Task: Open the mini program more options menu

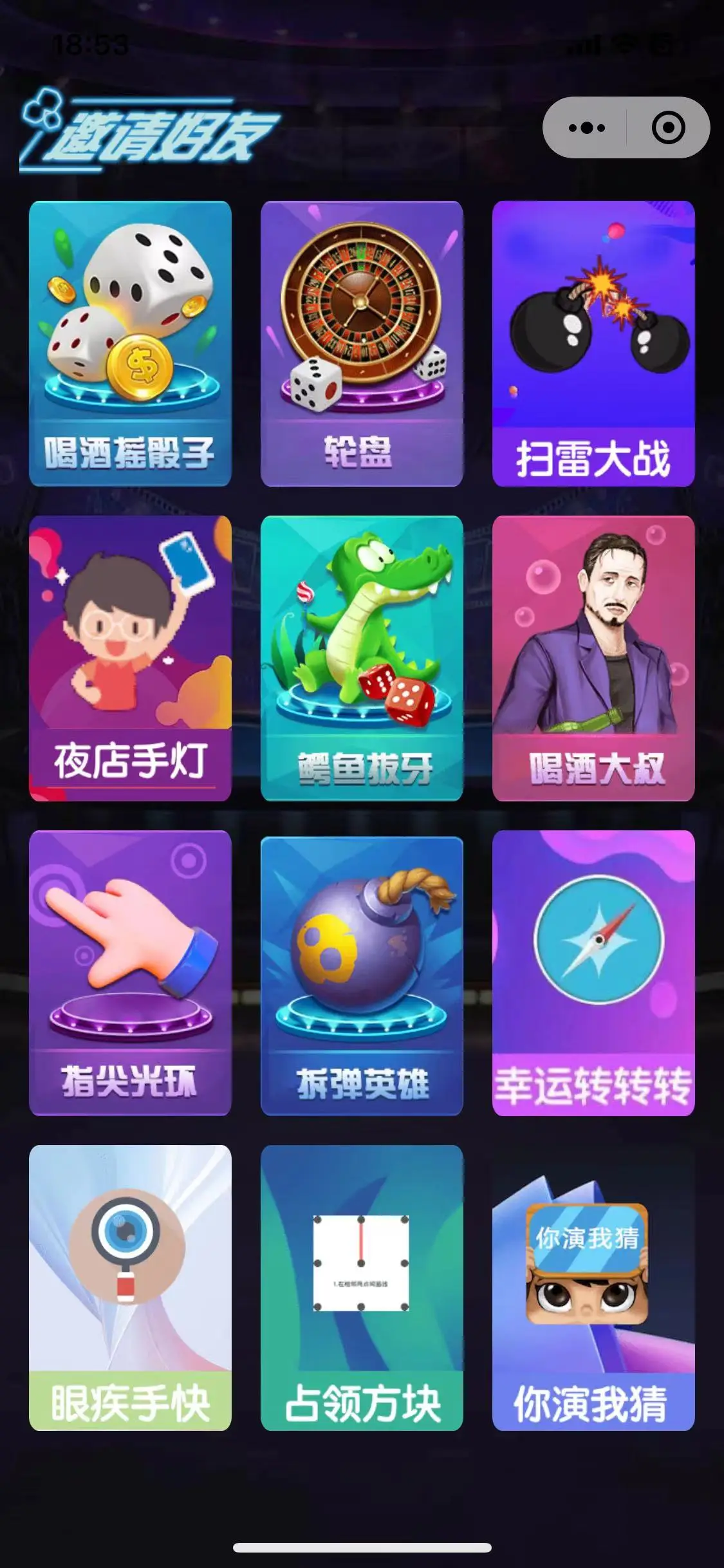Action: pyautogui.click(x=586, y=127)
